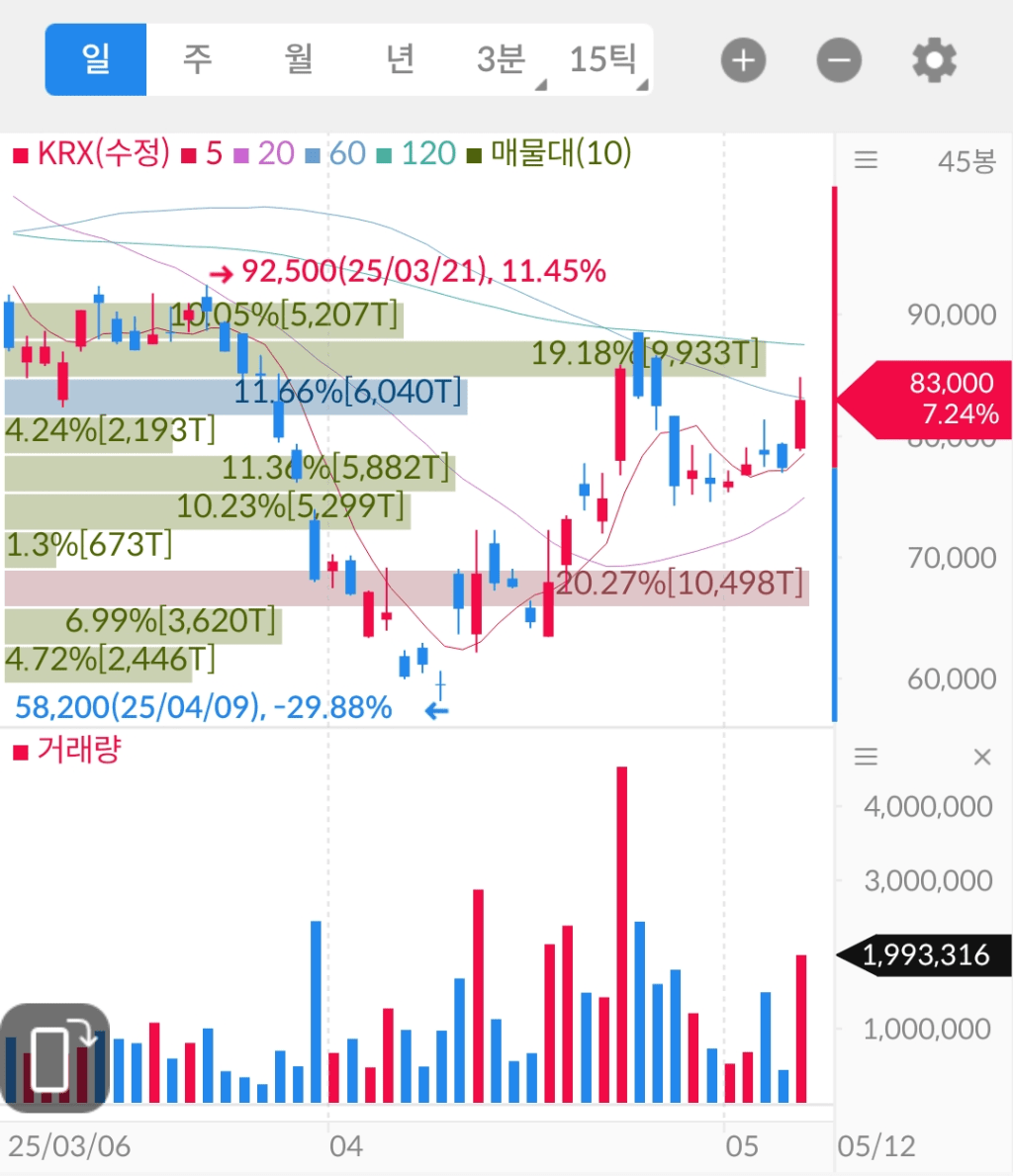Switch to the 일 daily chart tab
The width and height of the screenshot is (1013, 1176).
(96, 59)
